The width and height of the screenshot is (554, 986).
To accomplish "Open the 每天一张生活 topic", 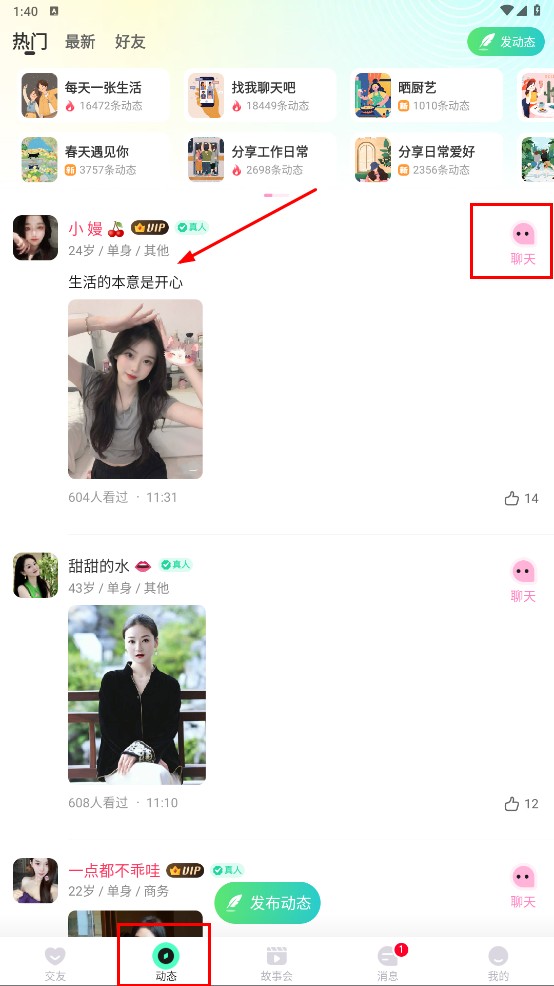I will point(93,96).
